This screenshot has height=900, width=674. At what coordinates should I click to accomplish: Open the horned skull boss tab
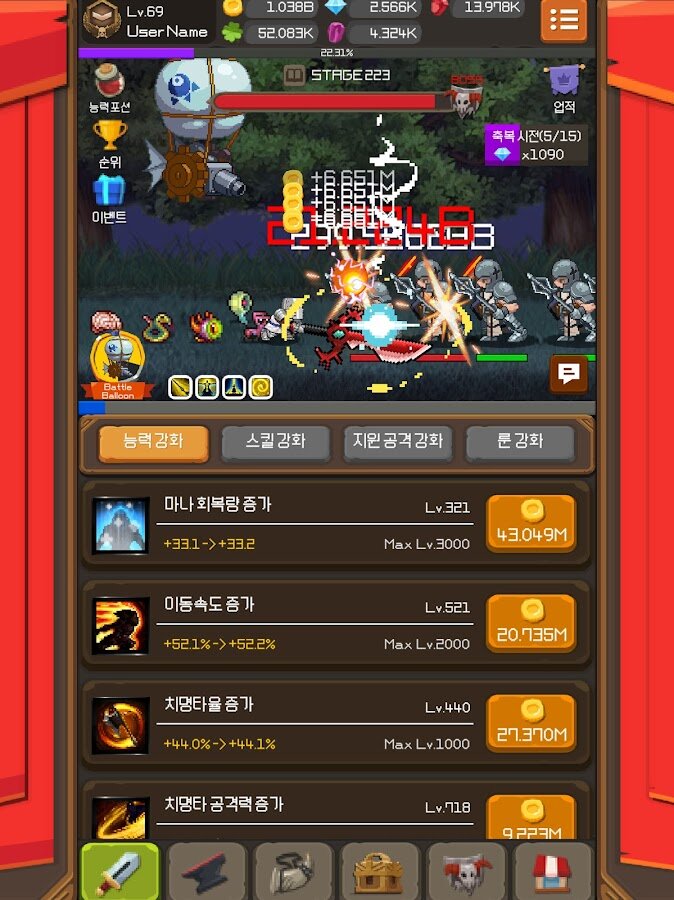point(466,872)
